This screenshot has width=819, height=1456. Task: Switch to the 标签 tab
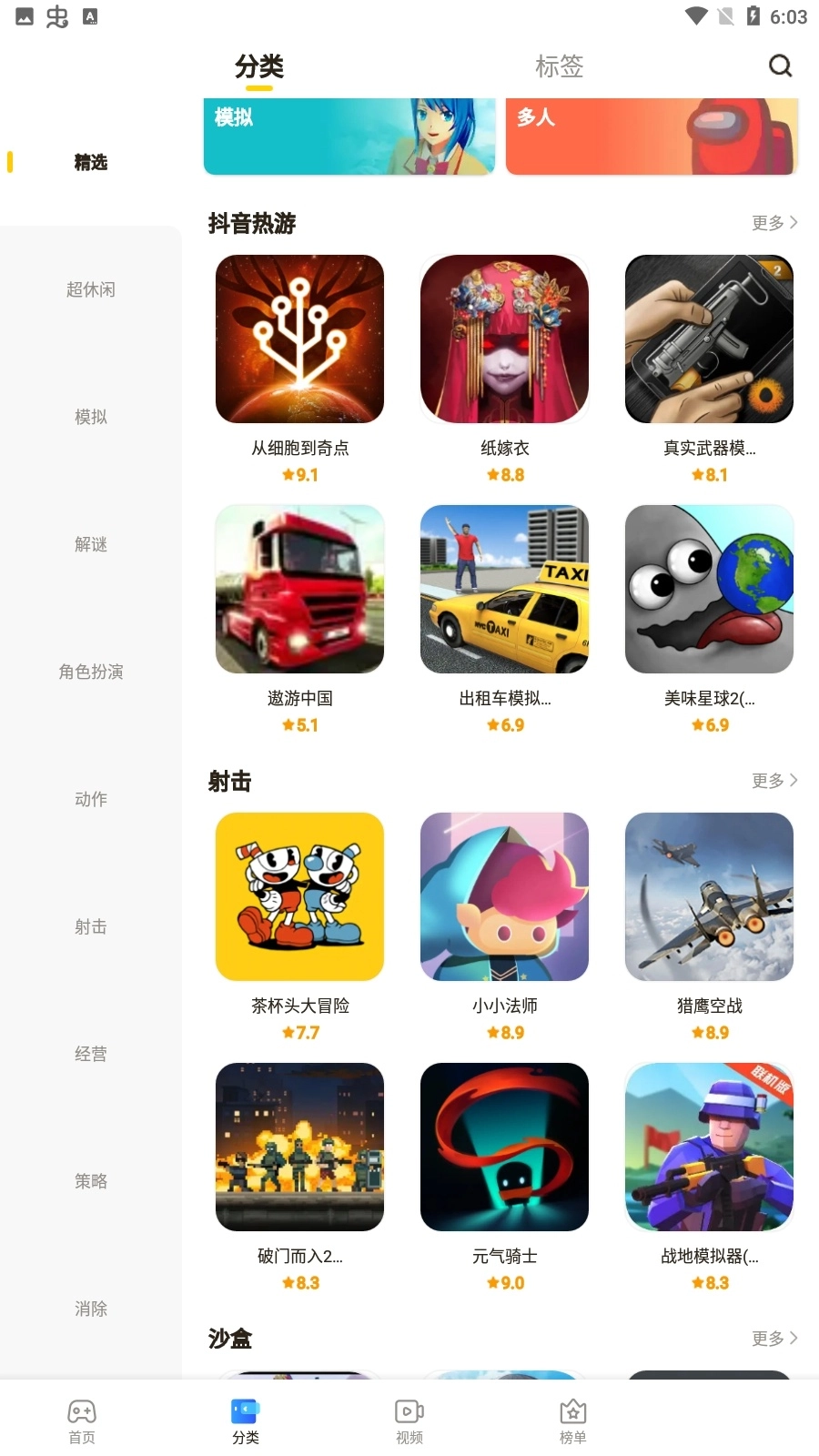559,66
